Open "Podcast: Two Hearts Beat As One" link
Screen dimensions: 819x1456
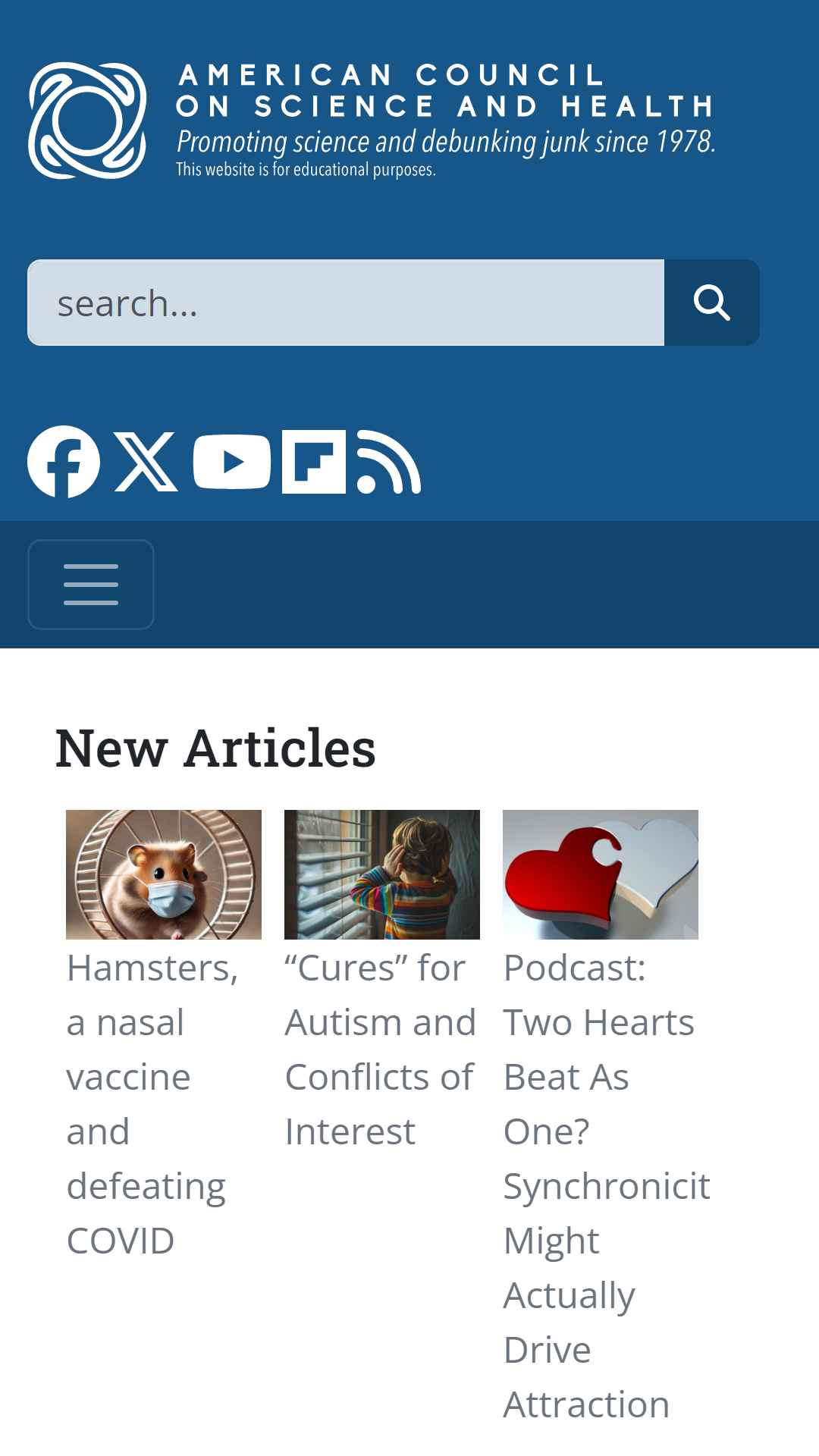click(x=607, y=1186)
